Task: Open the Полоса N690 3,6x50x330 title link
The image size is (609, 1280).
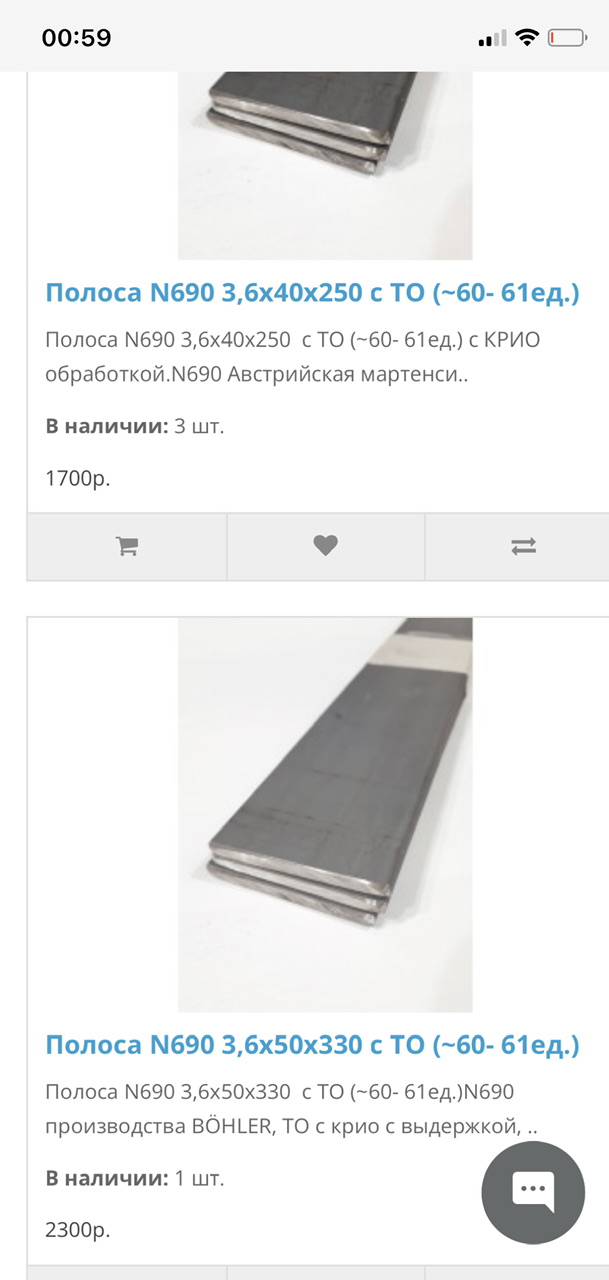Action: [x=312, y=1045]
